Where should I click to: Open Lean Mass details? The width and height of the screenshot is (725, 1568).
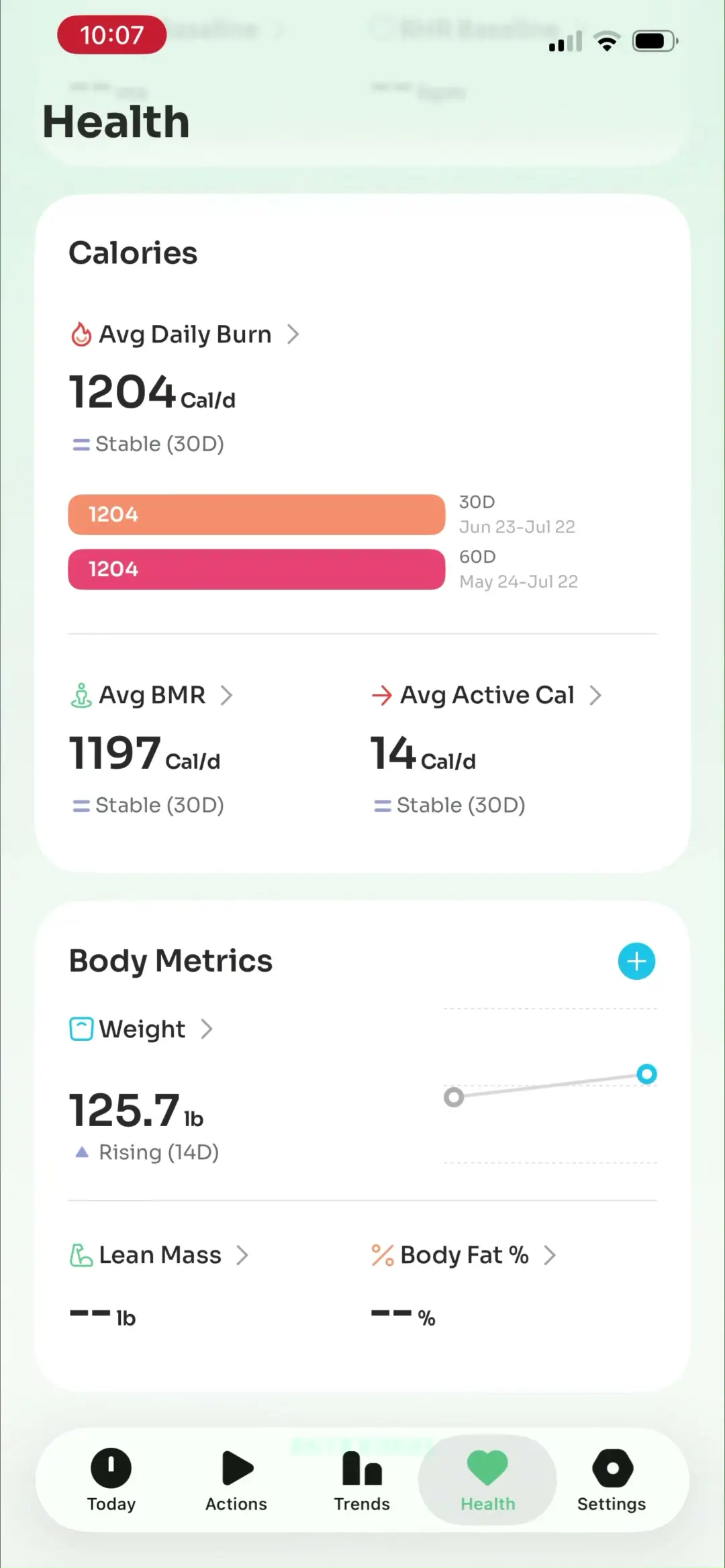[x=159, y=1255]
